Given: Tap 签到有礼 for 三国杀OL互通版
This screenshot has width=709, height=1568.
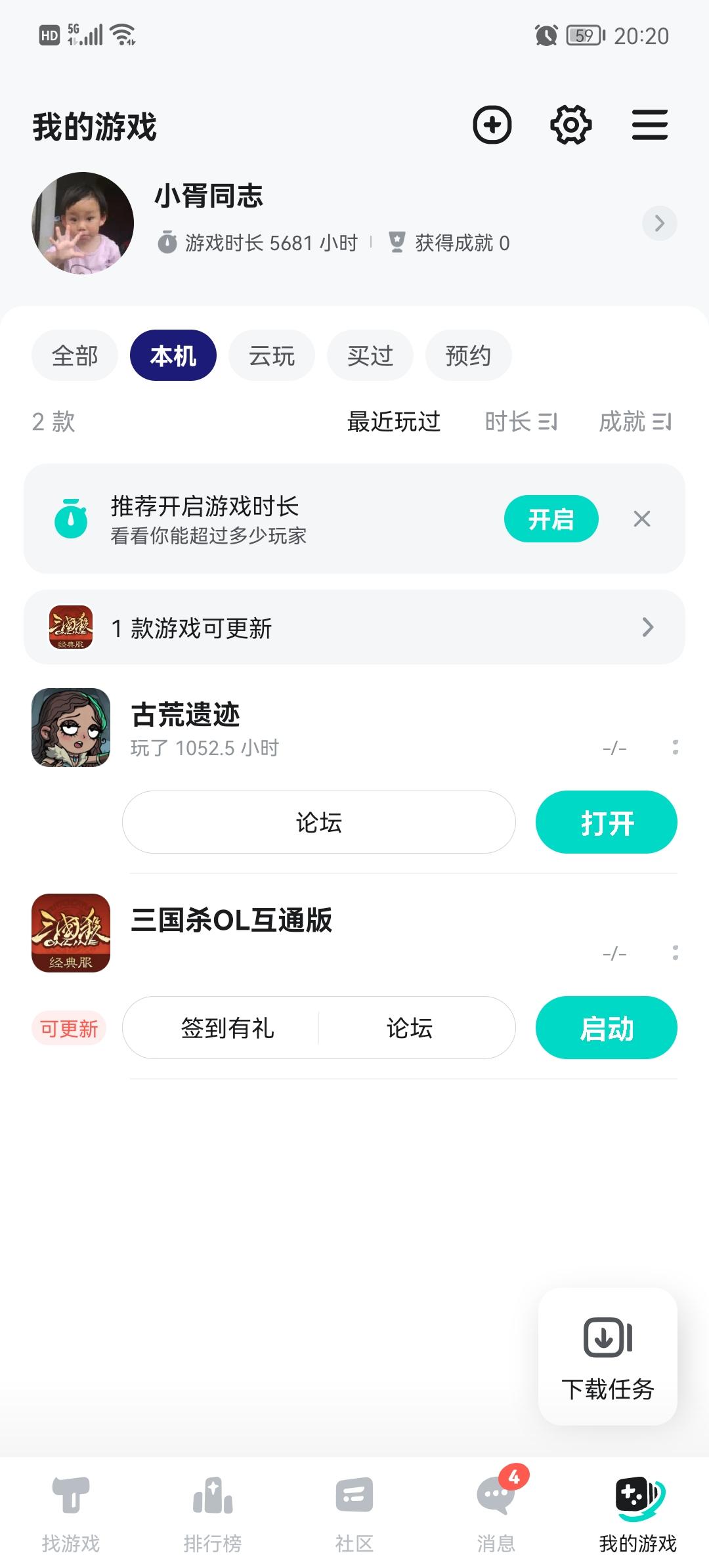Looking at the screenshot, I should click(x=227, y=1028).
